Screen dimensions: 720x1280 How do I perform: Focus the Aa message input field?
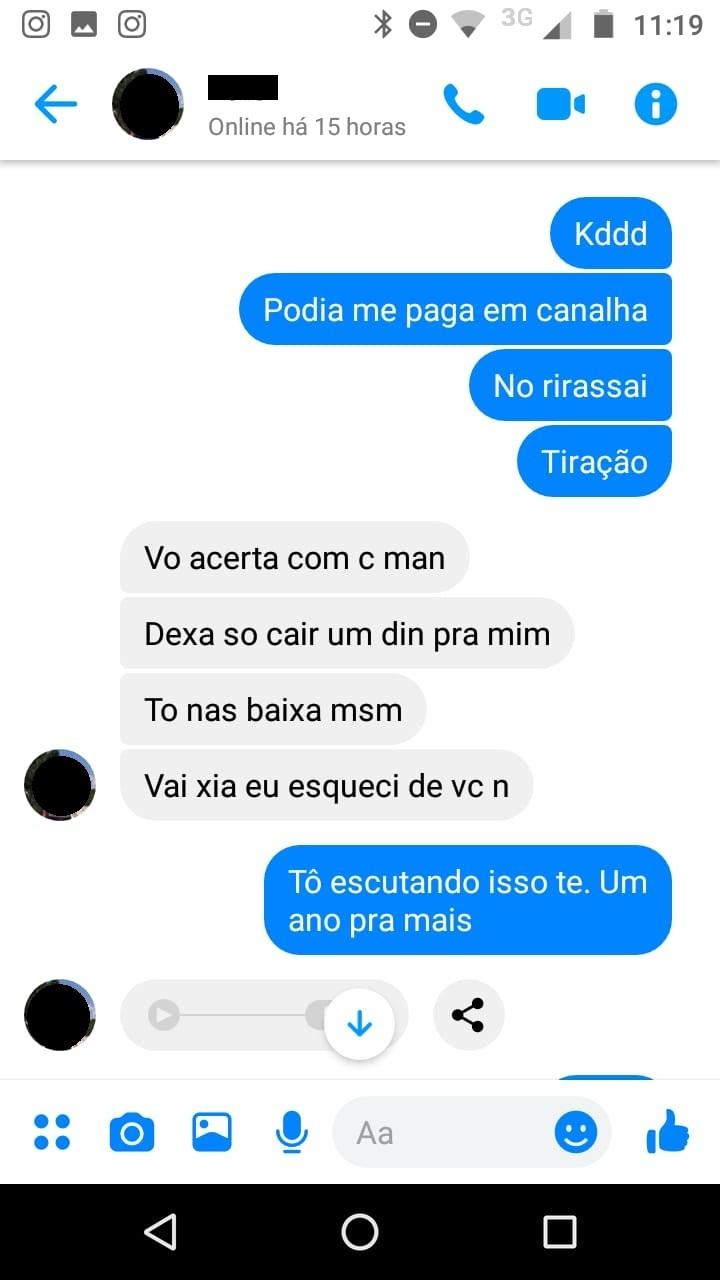coord(440,1133)
